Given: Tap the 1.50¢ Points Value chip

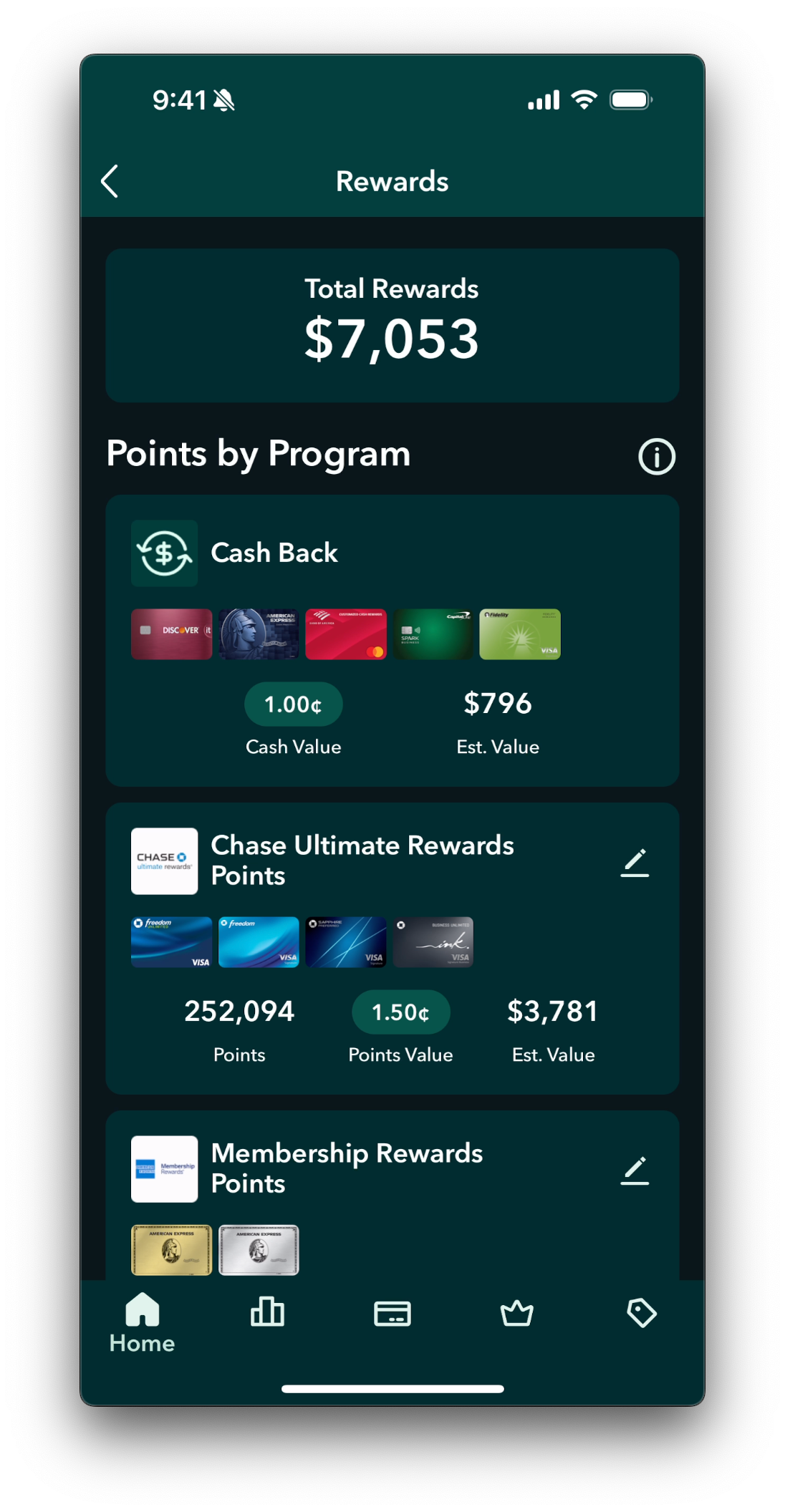Looking at the screenshot, I should (x=400, y=1012).
